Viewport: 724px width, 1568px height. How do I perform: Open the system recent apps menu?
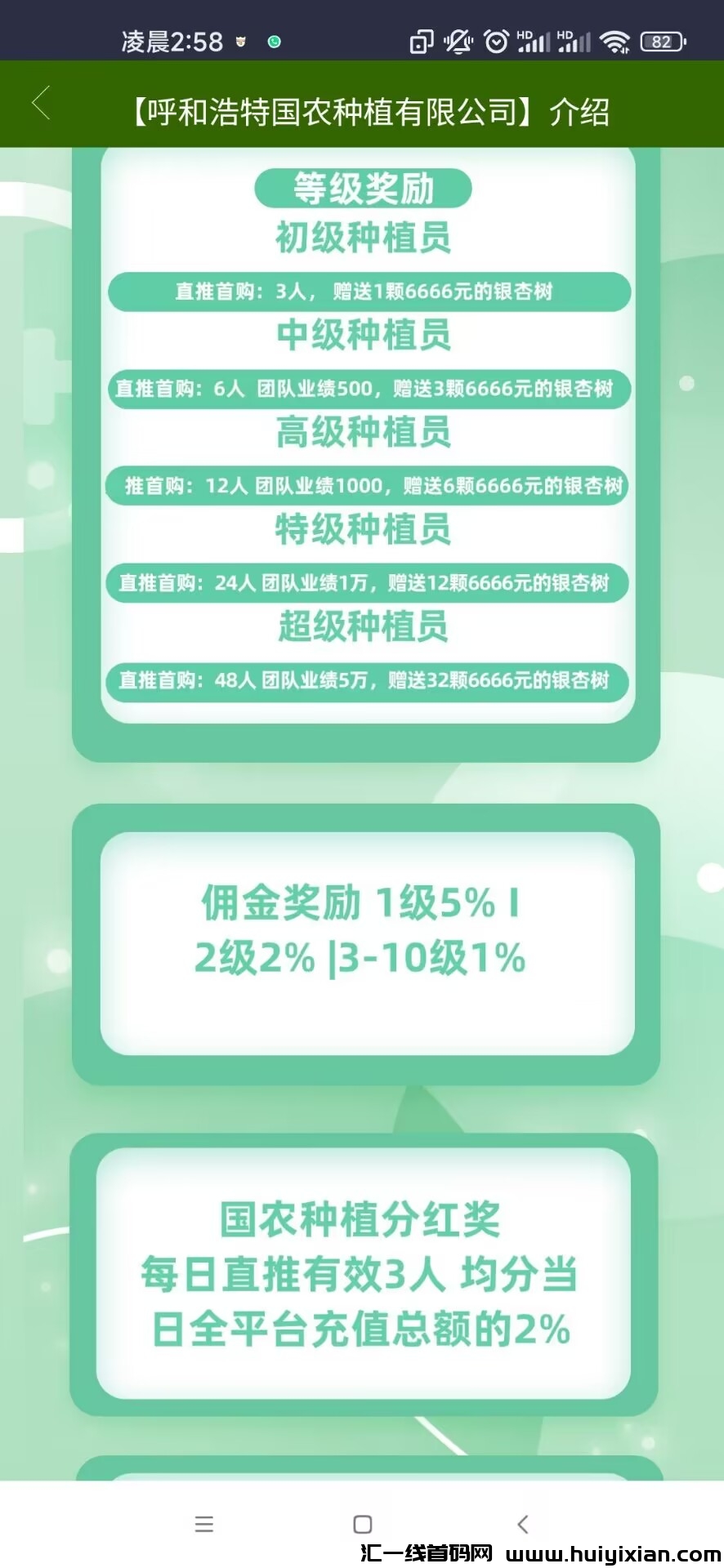coord(204,1524)
